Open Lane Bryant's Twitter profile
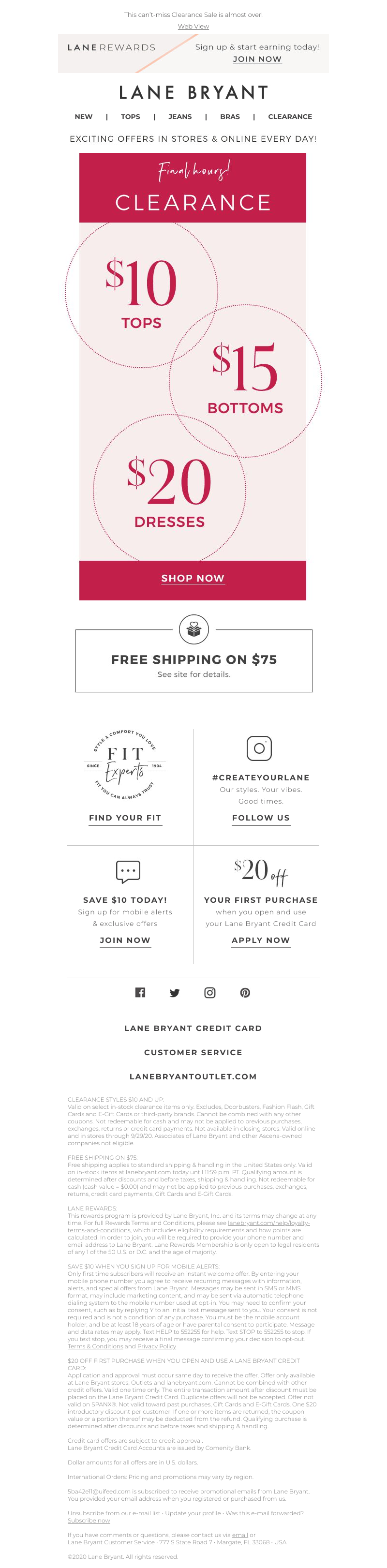The width and height of the screenshot is (387, 1568). tap(175, 992)
